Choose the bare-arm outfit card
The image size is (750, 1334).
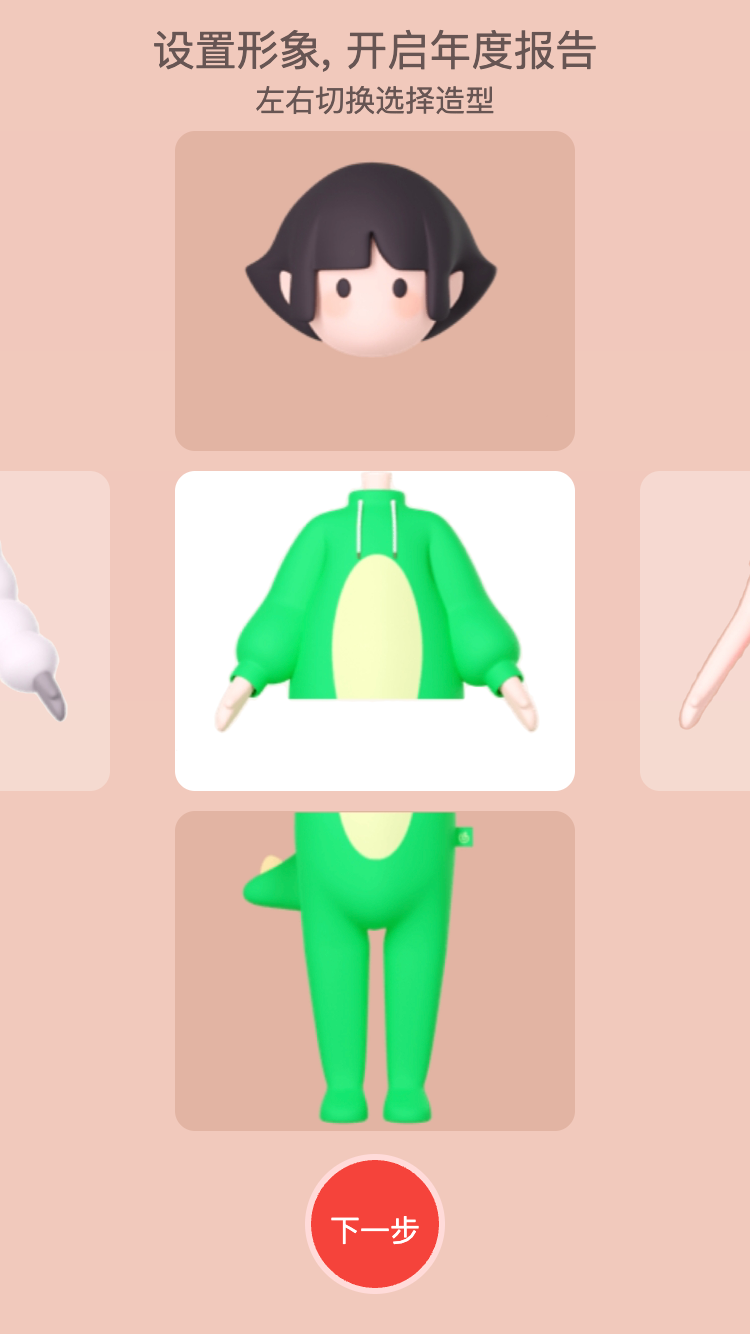click(x=697, y=630)
